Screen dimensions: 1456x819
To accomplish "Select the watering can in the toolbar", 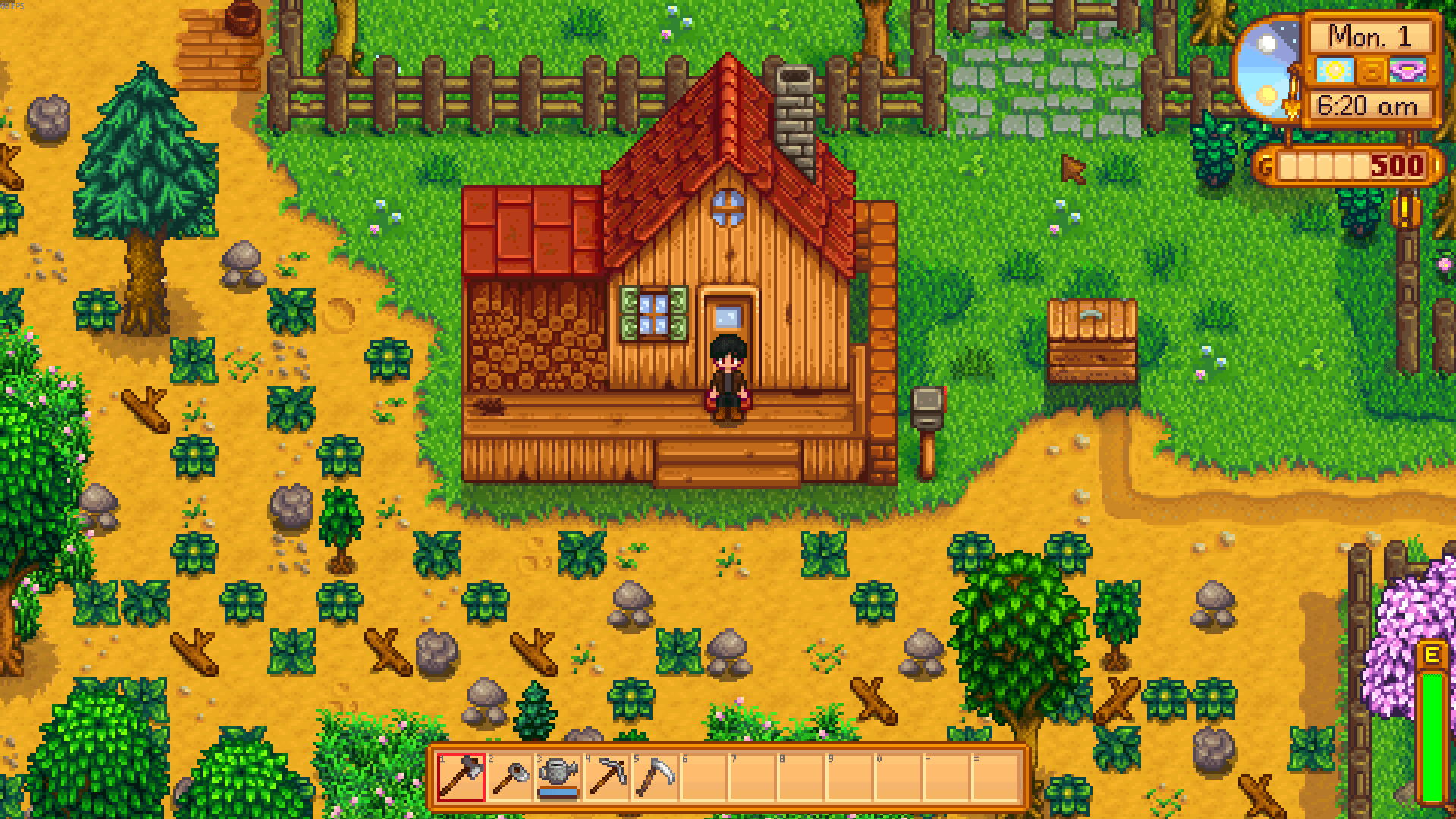I will point(558,776).
